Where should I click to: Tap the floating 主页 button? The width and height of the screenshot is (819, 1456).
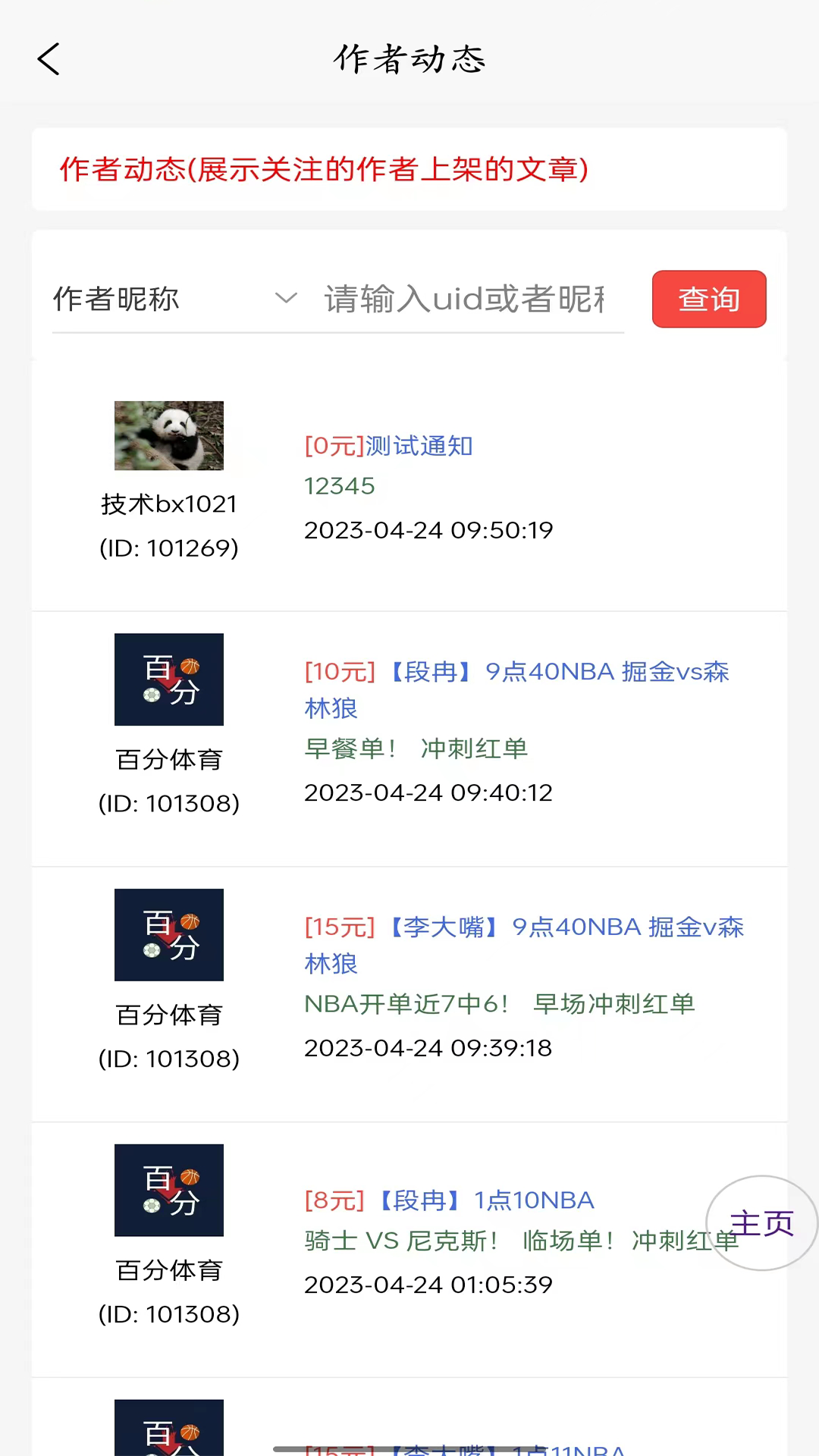tap(761, 1222)
